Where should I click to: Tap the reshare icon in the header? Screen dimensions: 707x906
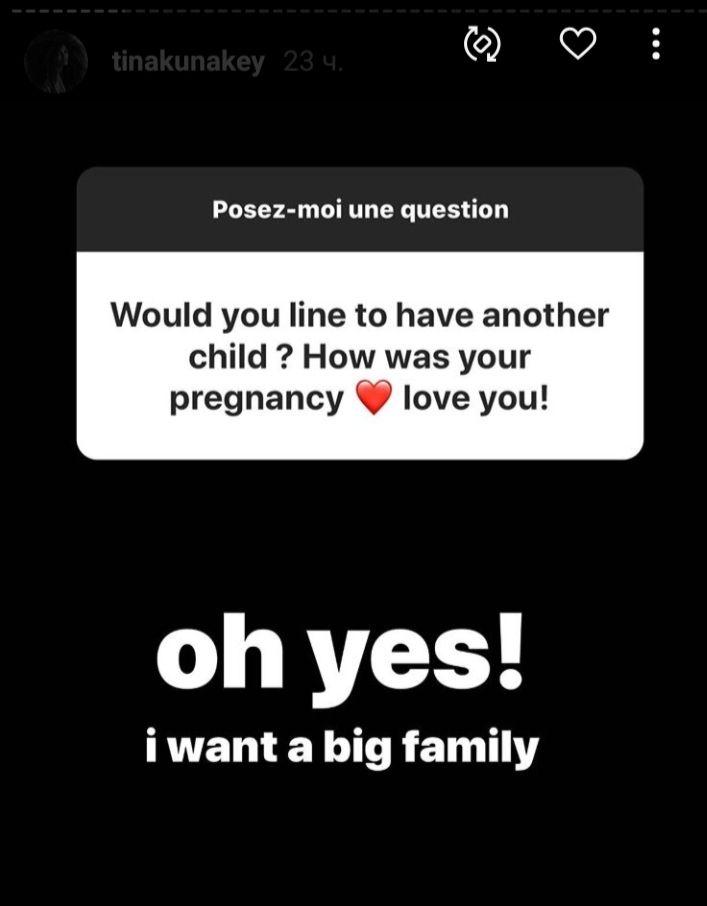pos(482,44)
